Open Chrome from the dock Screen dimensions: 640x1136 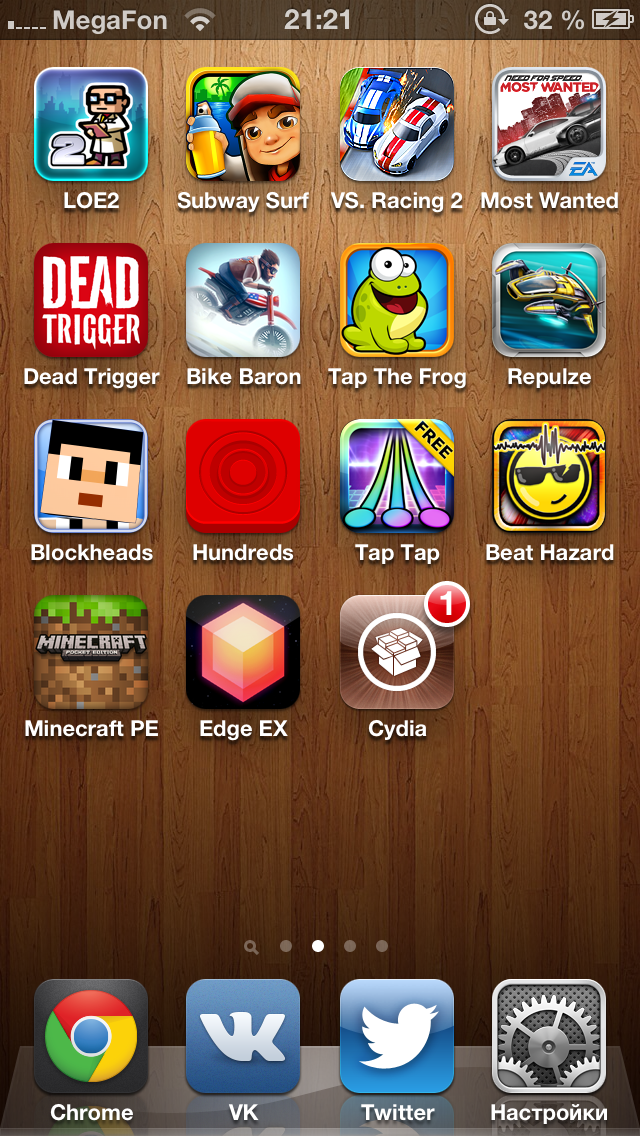coord(91,1036)
